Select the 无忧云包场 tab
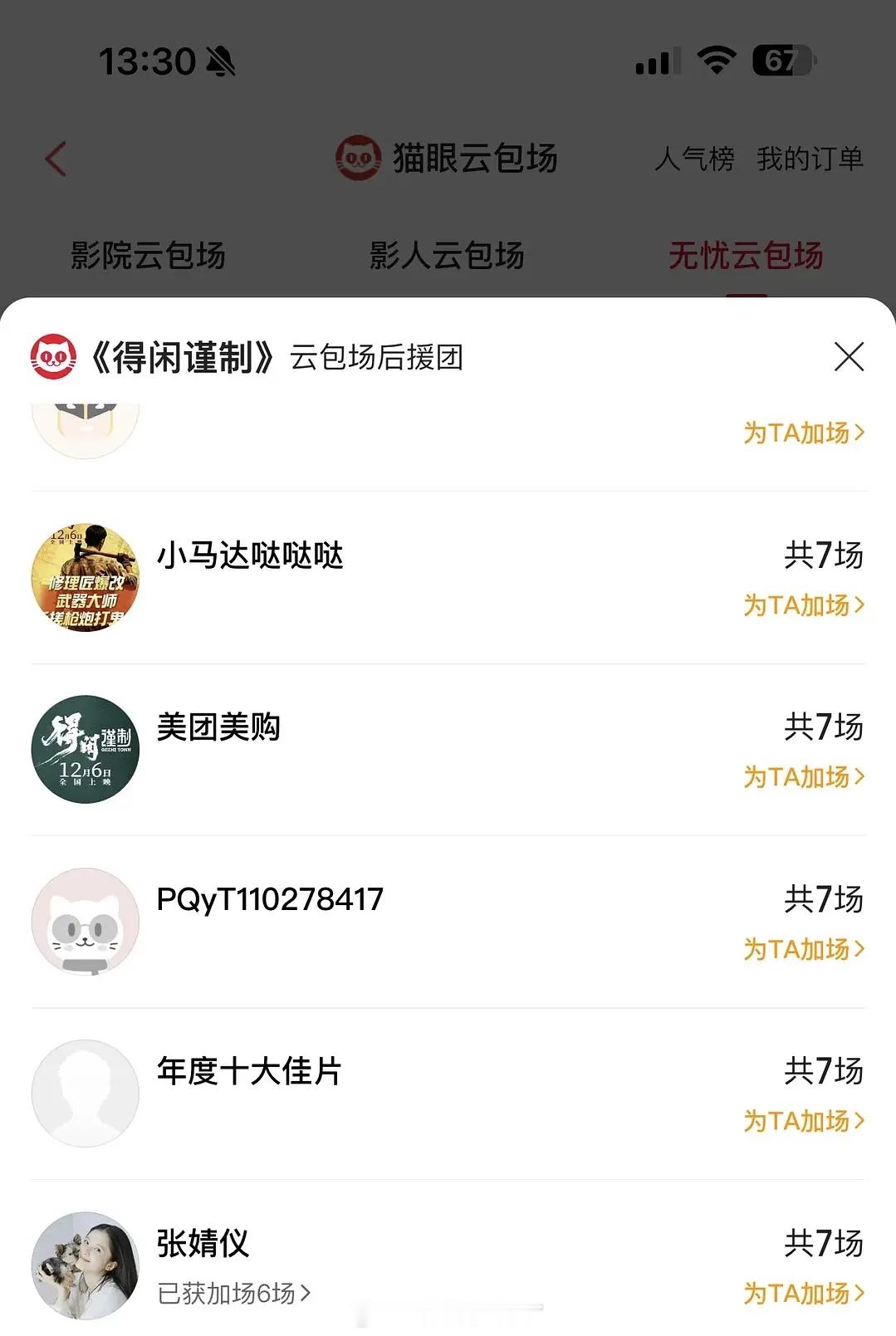The width and height of the screenshot is (896, 1336). click(x=748, y=257)
